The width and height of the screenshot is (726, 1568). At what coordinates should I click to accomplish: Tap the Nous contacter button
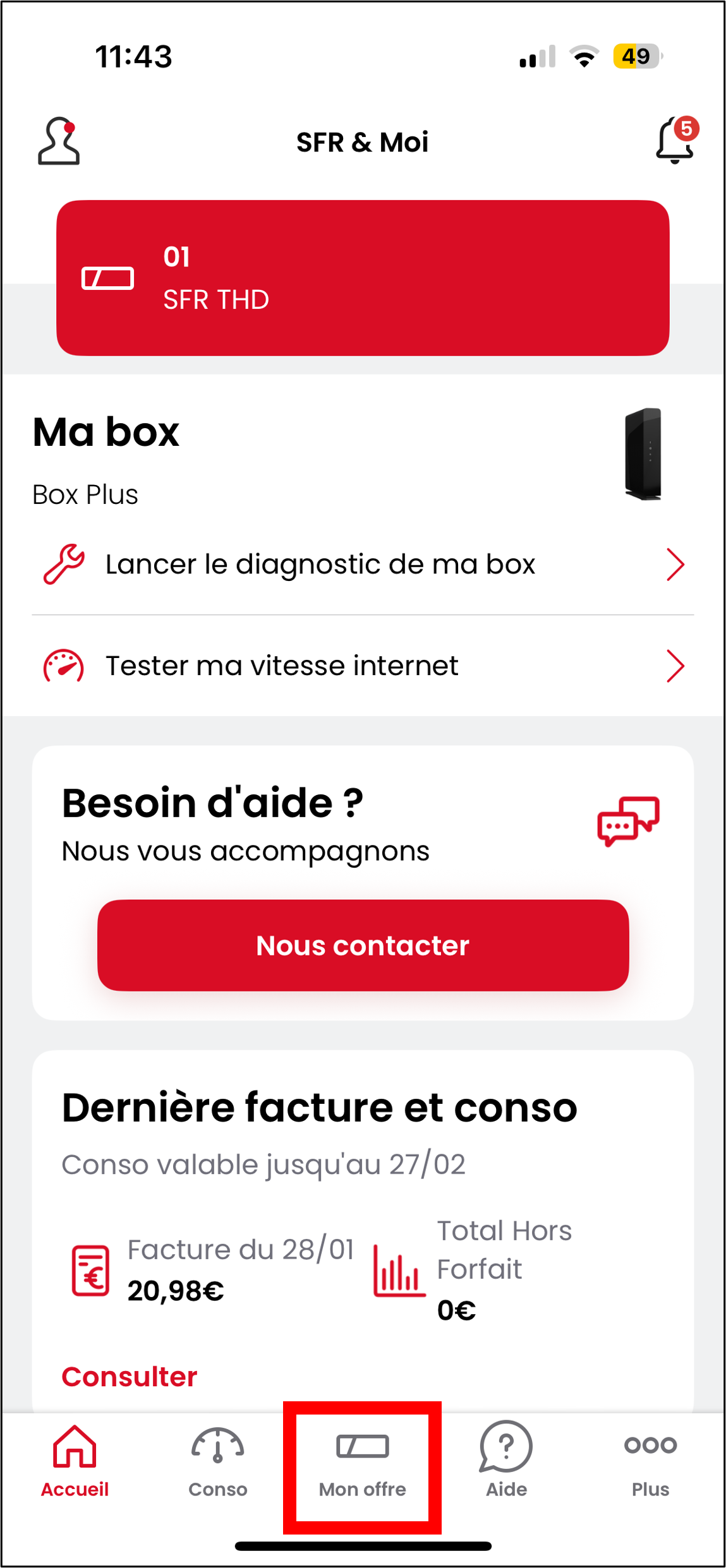point(363,945)
